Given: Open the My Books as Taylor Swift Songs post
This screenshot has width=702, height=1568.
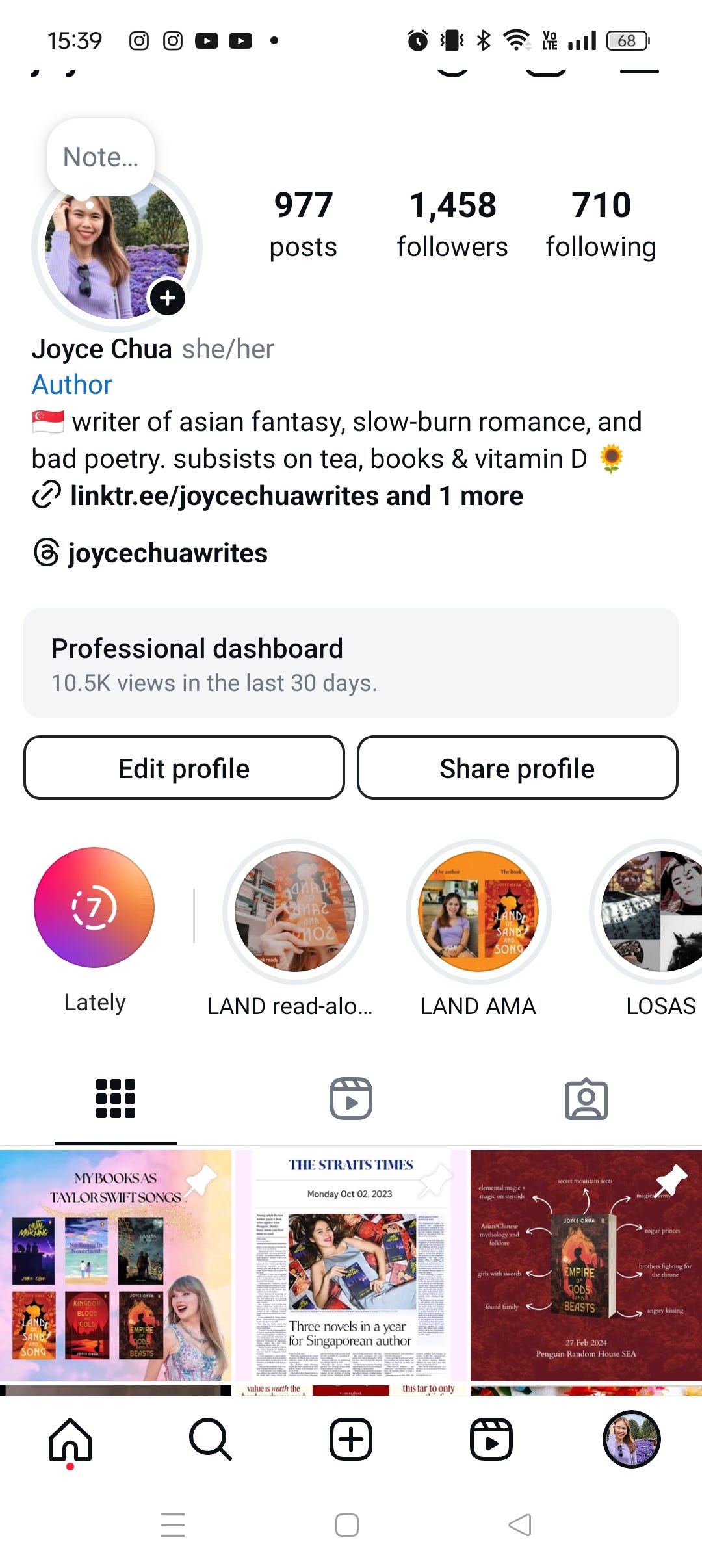Looking at the screenshot, I should pyautogui.click(x=116, y=1265).
